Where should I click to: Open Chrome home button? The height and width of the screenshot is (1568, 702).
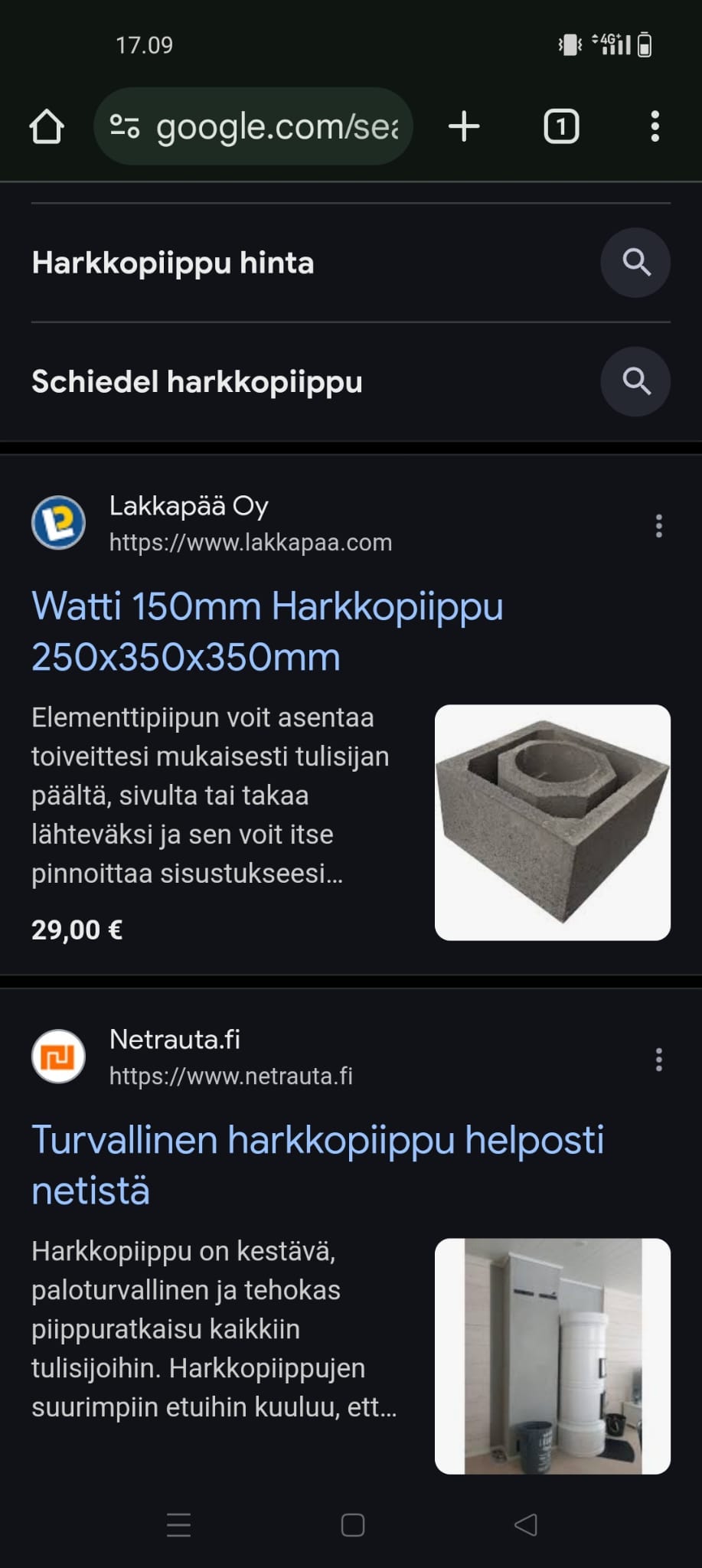pyautogui.click(x=47, y=126)
